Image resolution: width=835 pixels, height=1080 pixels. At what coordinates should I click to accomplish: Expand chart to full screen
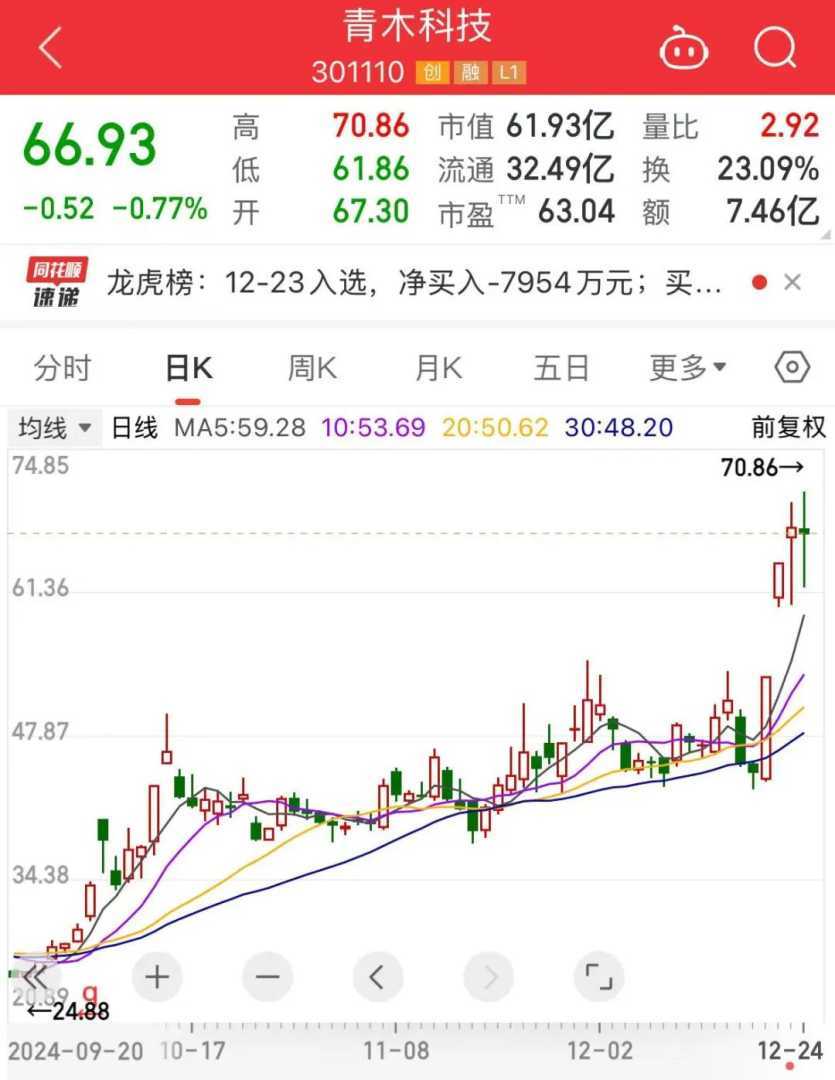coord(598,977)
